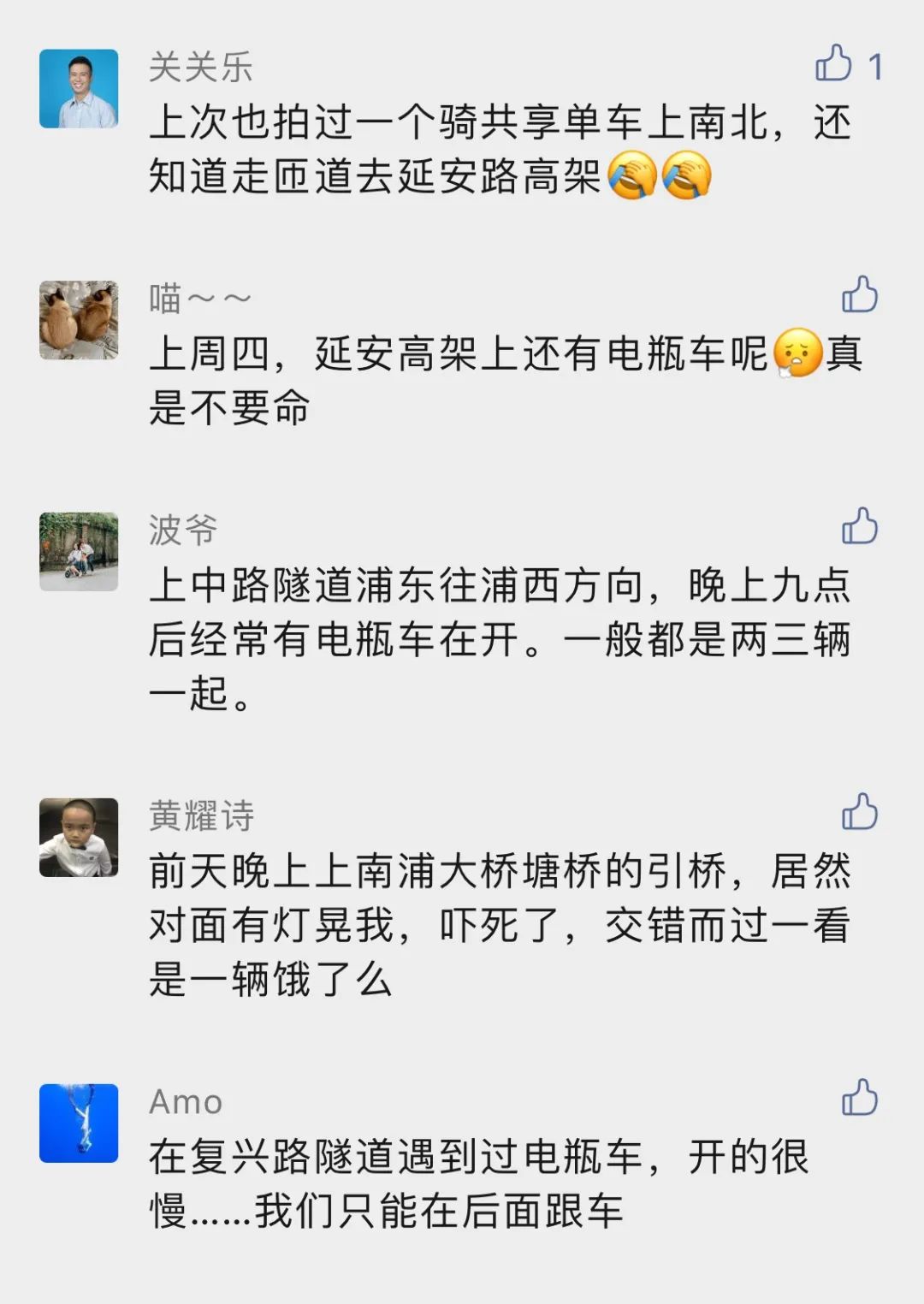Image resolution: width=924 pixels, height=1304 pixels.
Task: Like 波爷's comment about 上中路隧道
Action: click(860, 526)
